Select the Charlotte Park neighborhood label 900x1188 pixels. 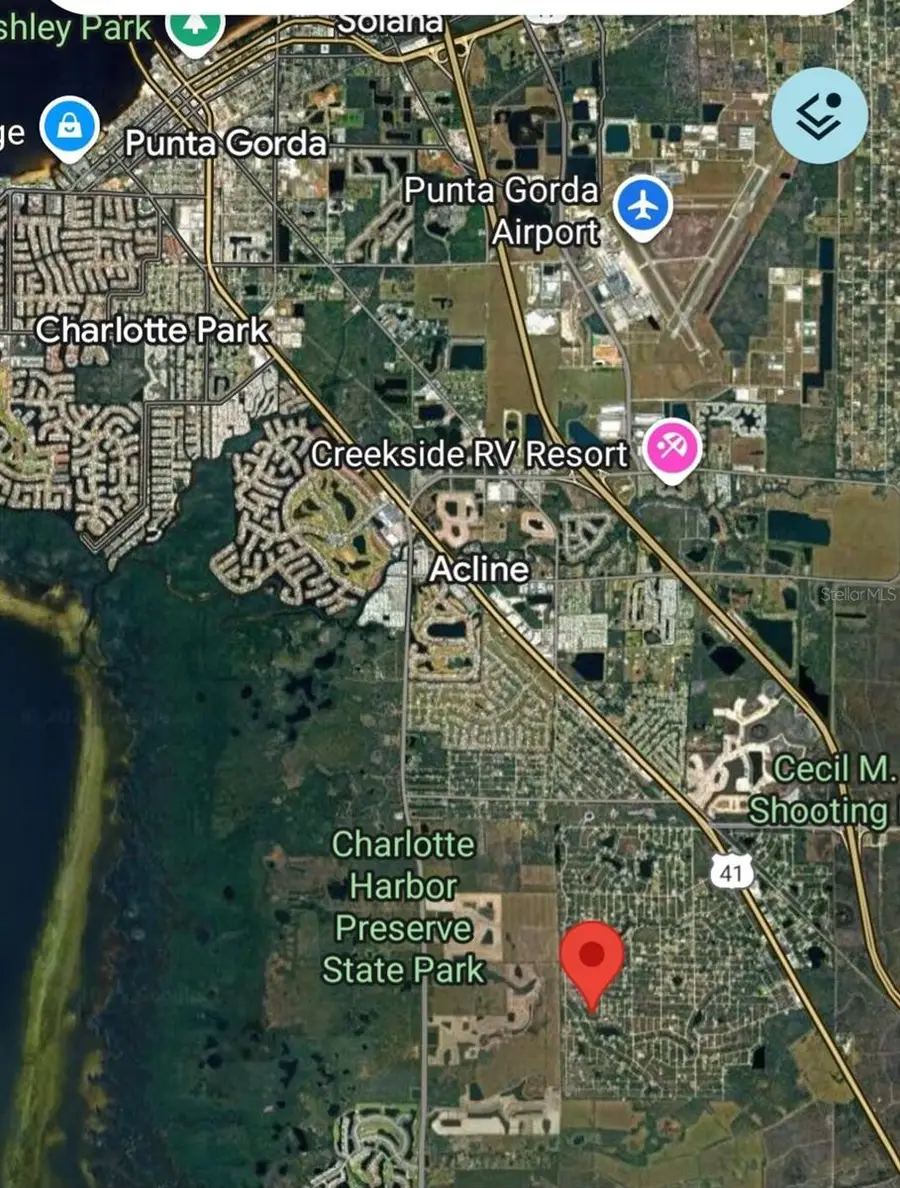click(153, 329)
